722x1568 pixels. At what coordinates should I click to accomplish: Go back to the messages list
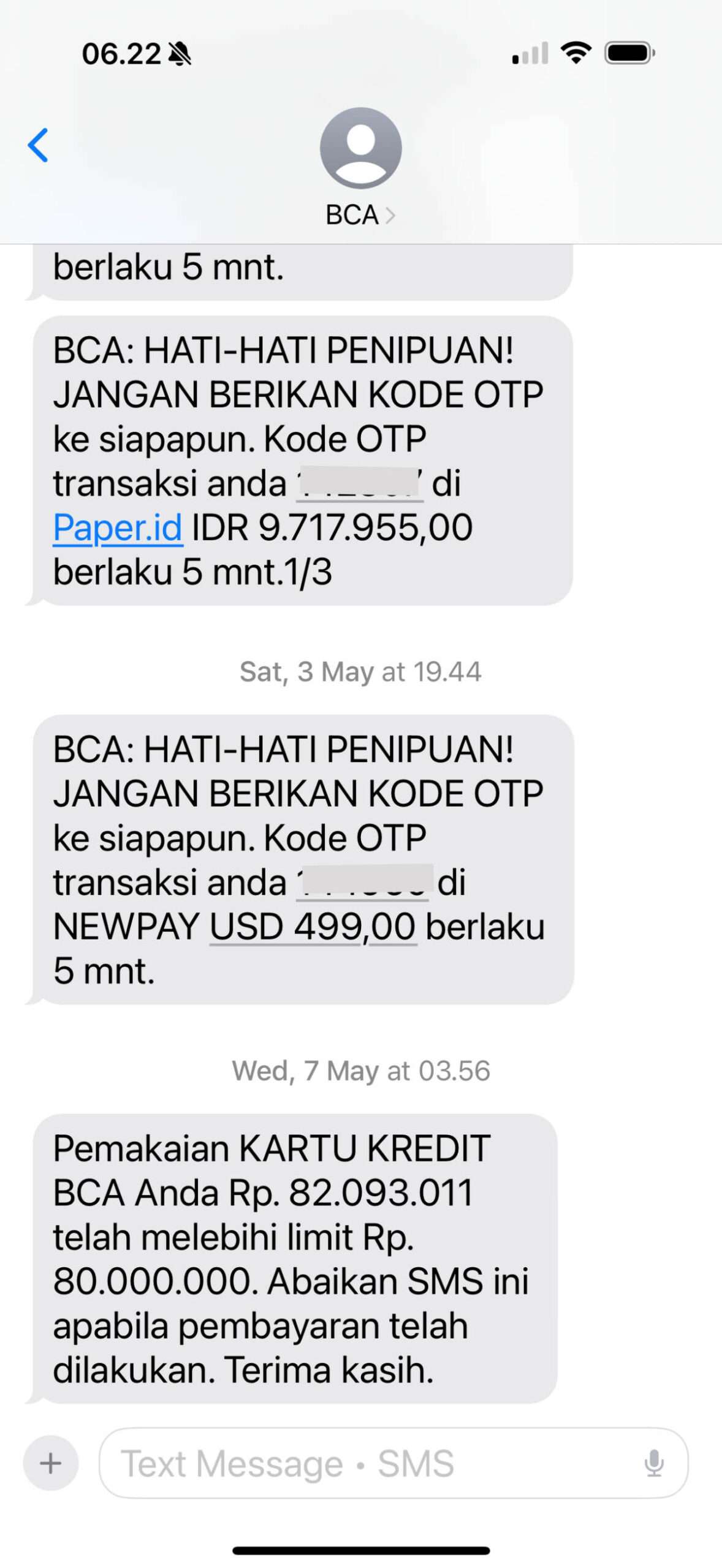pyautogui.click(x=38, y=145)
